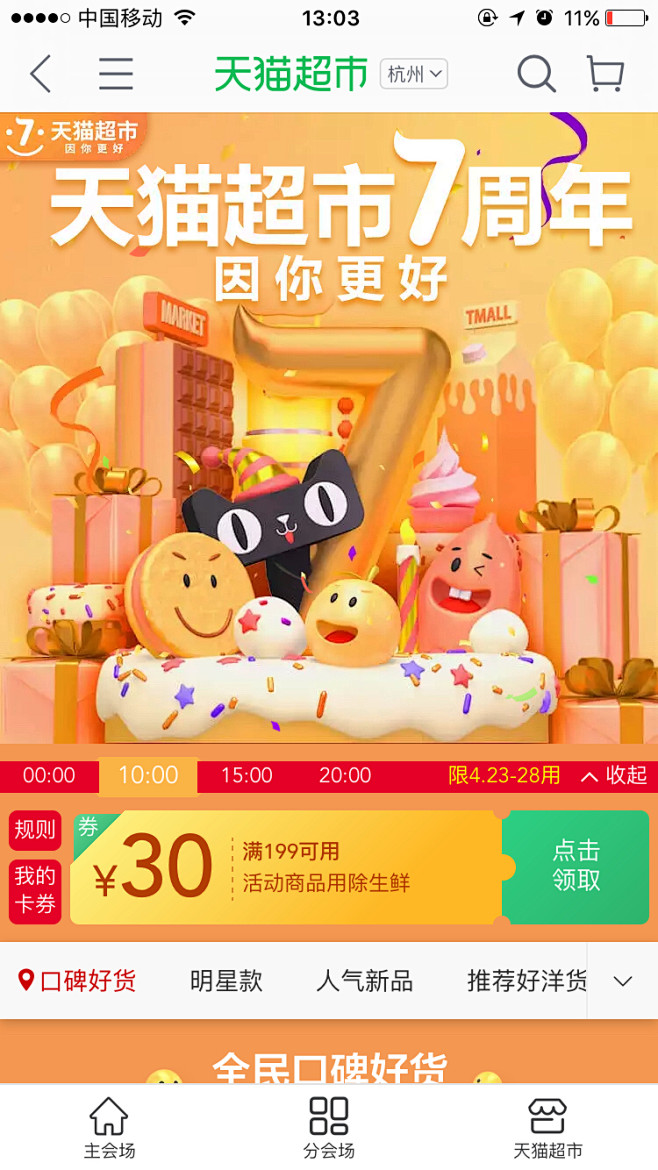Go back using the top-left arrow
This screenshot has width=658, height=1170.
click(x=40, y=74)
